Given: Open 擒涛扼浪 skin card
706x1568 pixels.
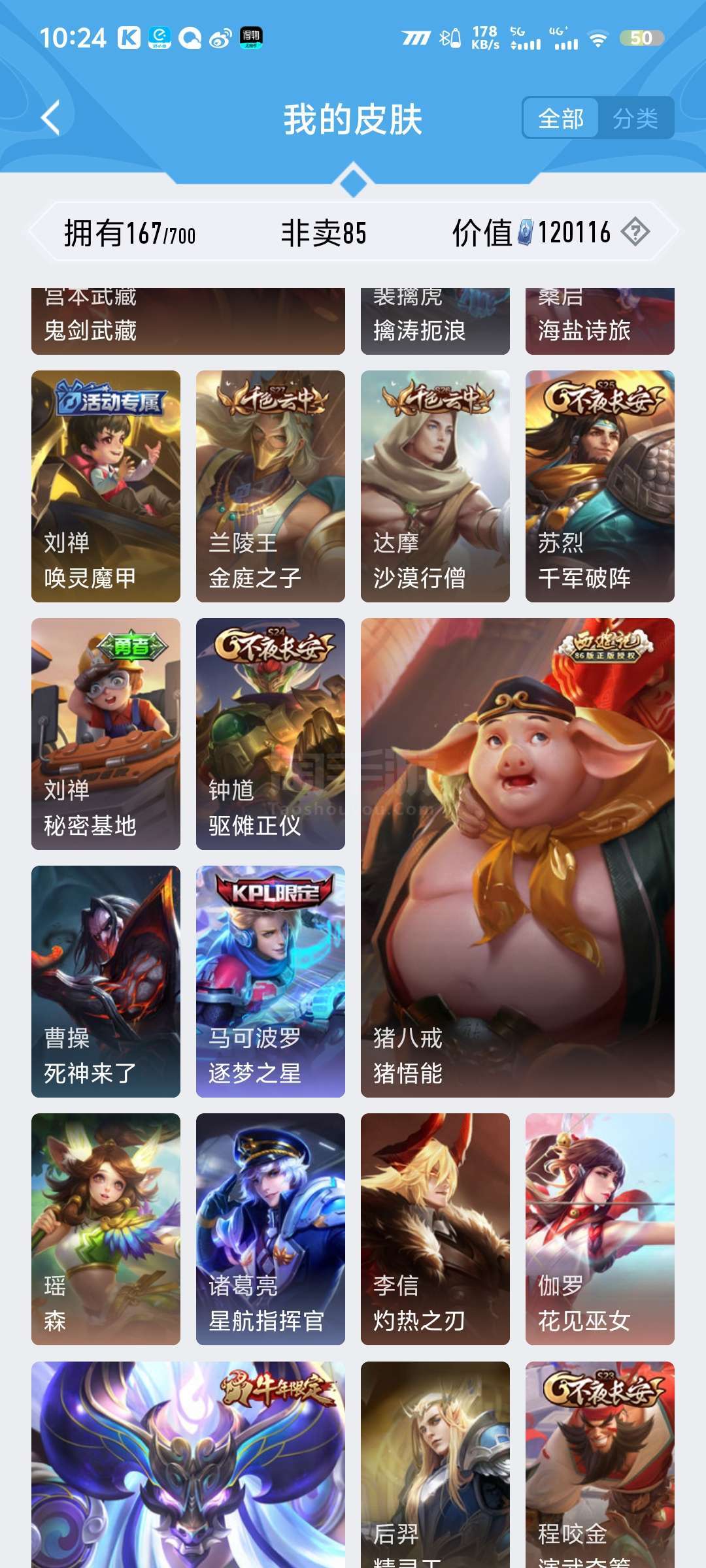Looking at the screenshot, I should (x=435, y=321).
